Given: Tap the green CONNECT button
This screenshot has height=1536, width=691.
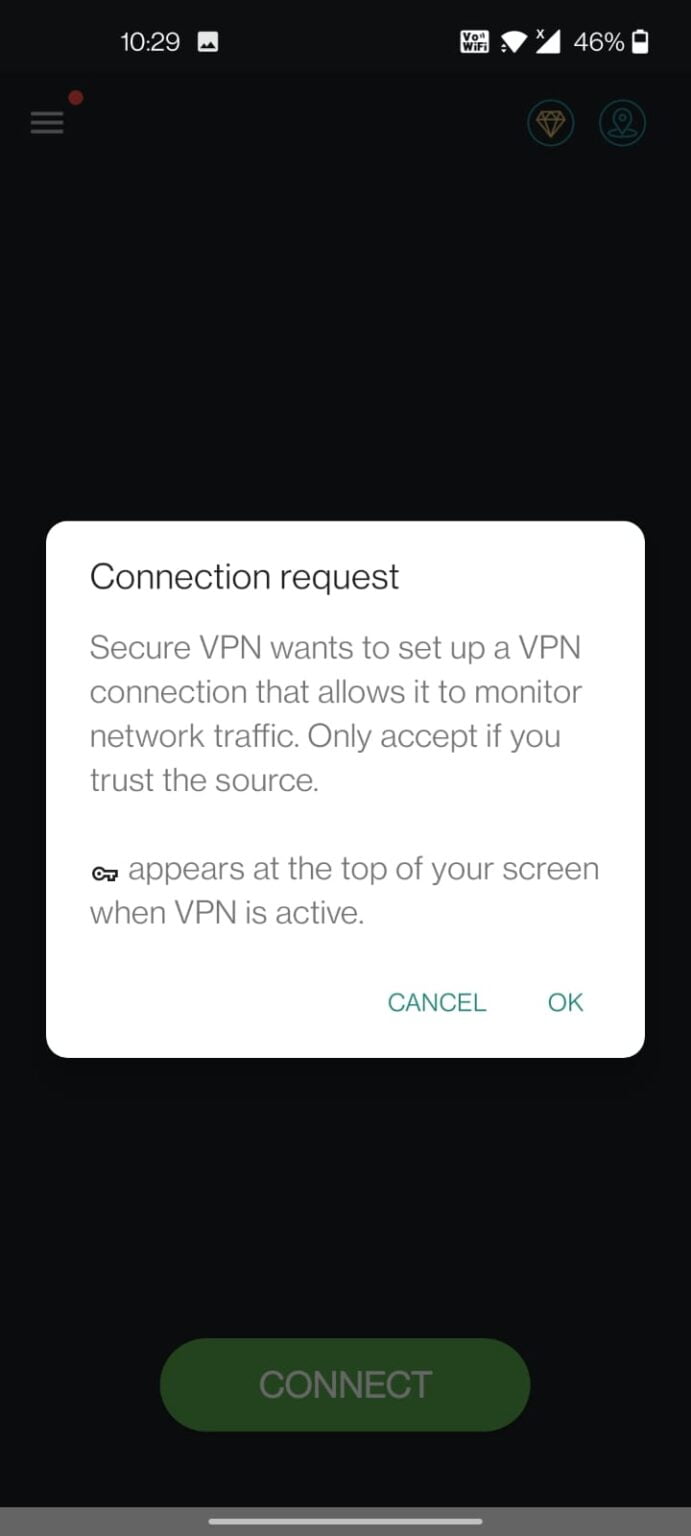Looking at the screenshot, I should click(x=345, y=1384).
